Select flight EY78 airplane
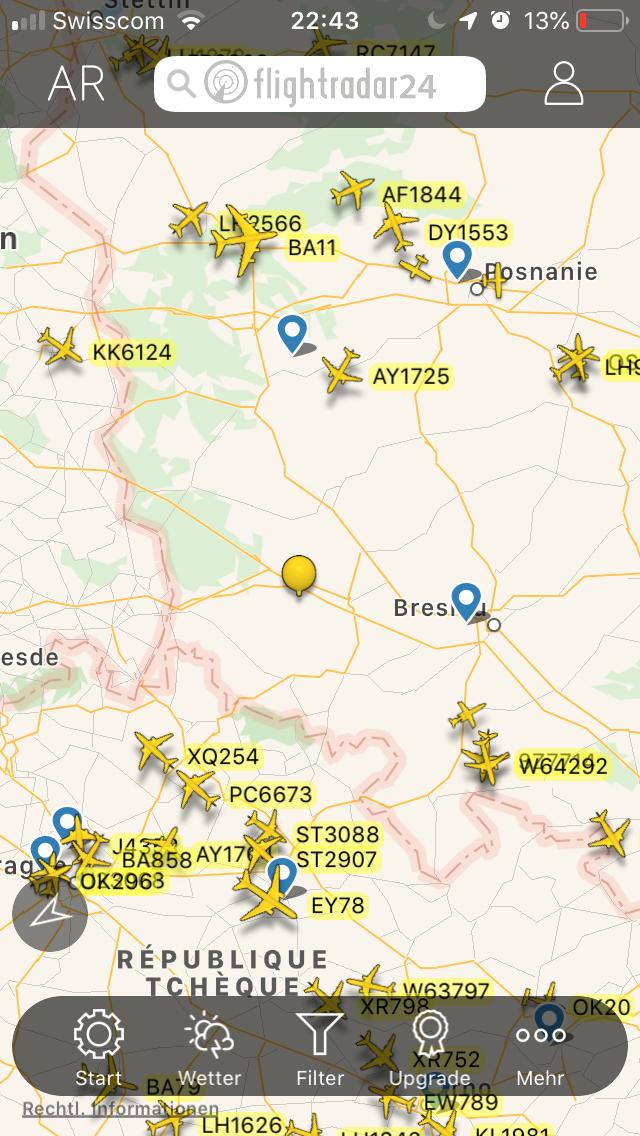The image size is (640, 1136). click(x=268, y=893)
